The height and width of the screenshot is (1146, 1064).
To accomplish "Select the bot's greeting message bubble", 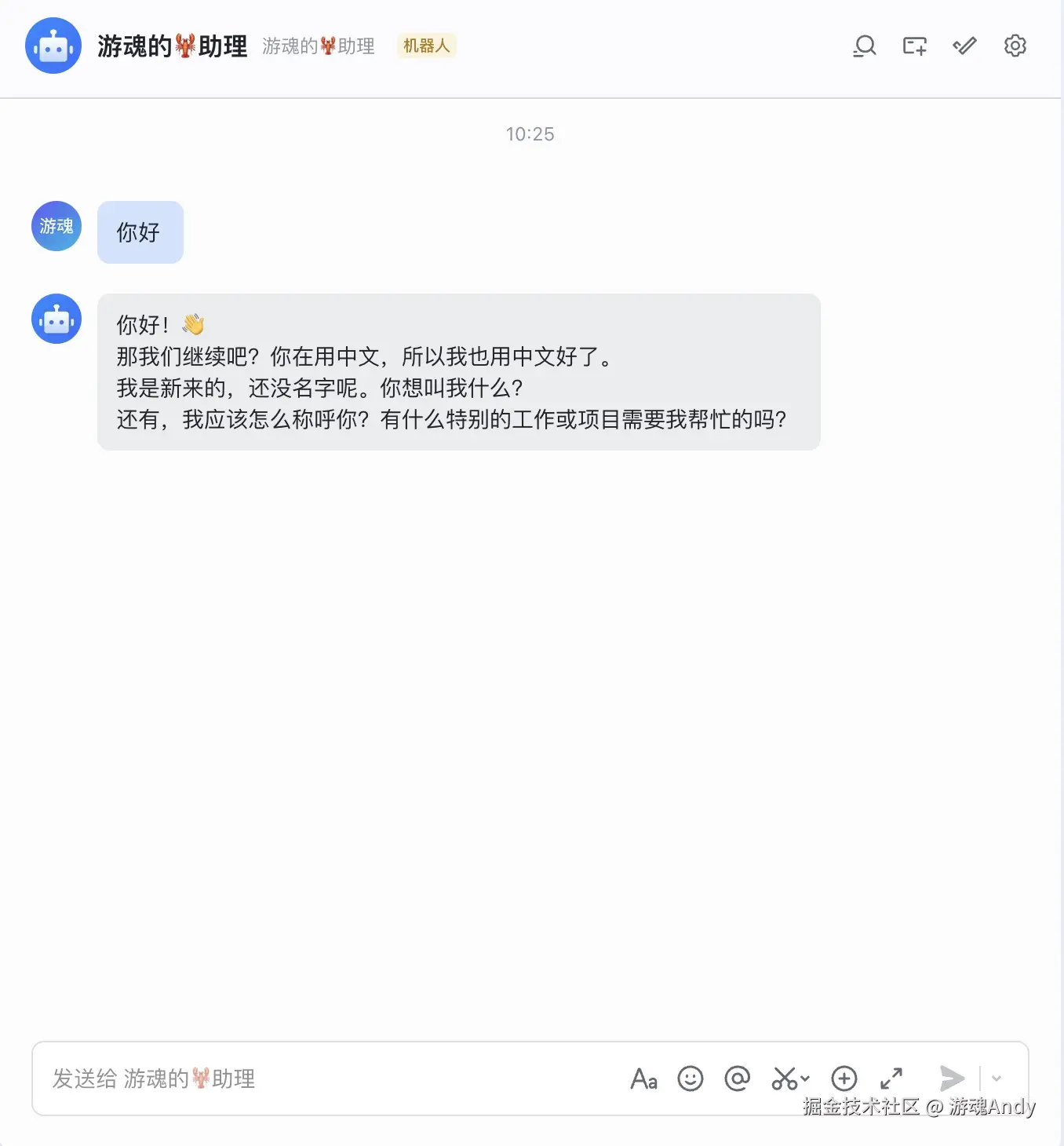I will coord(458,371).
